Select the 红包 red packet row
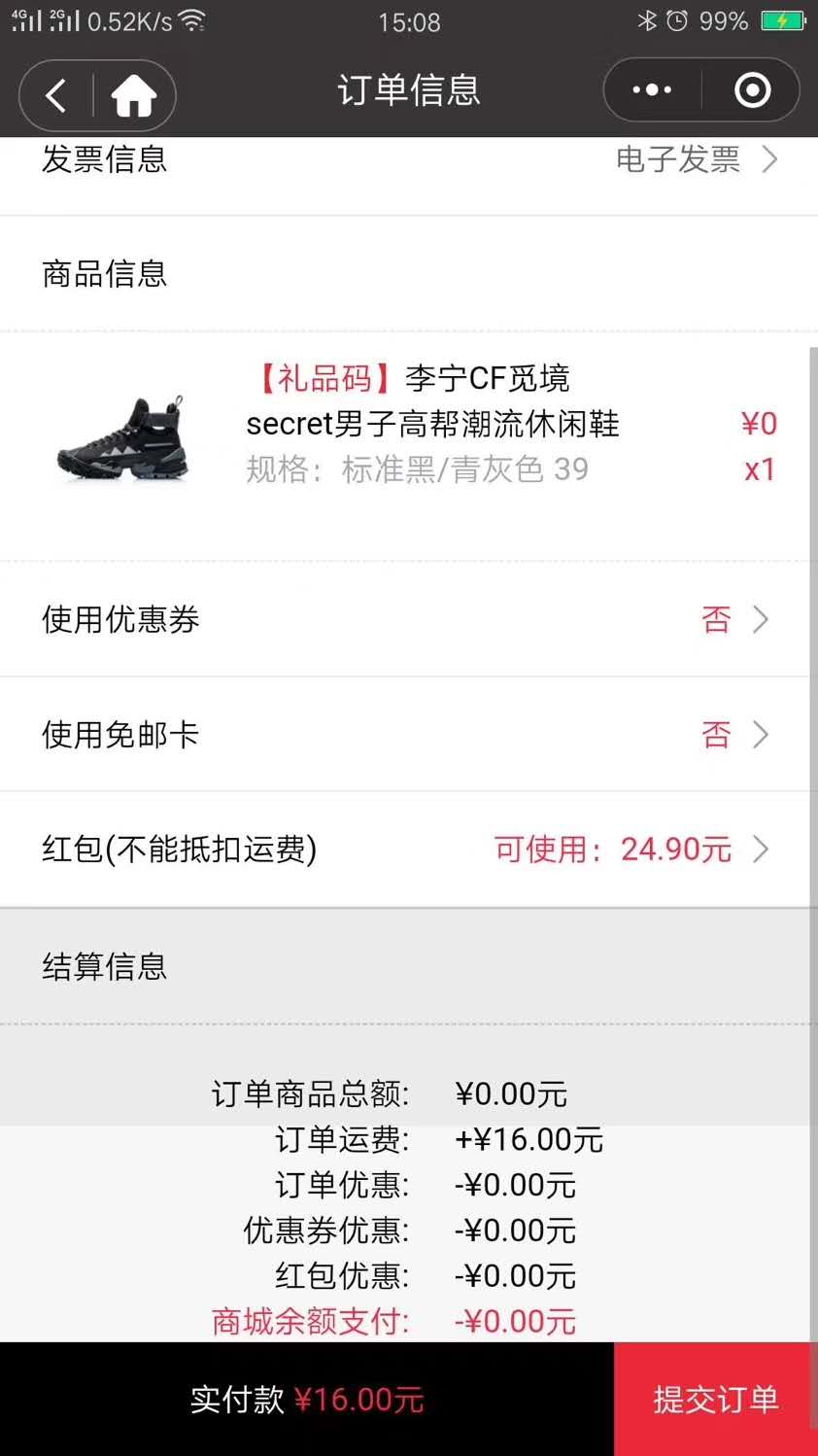The height and width of the screenshot is (1456, 818). point(408,849)
